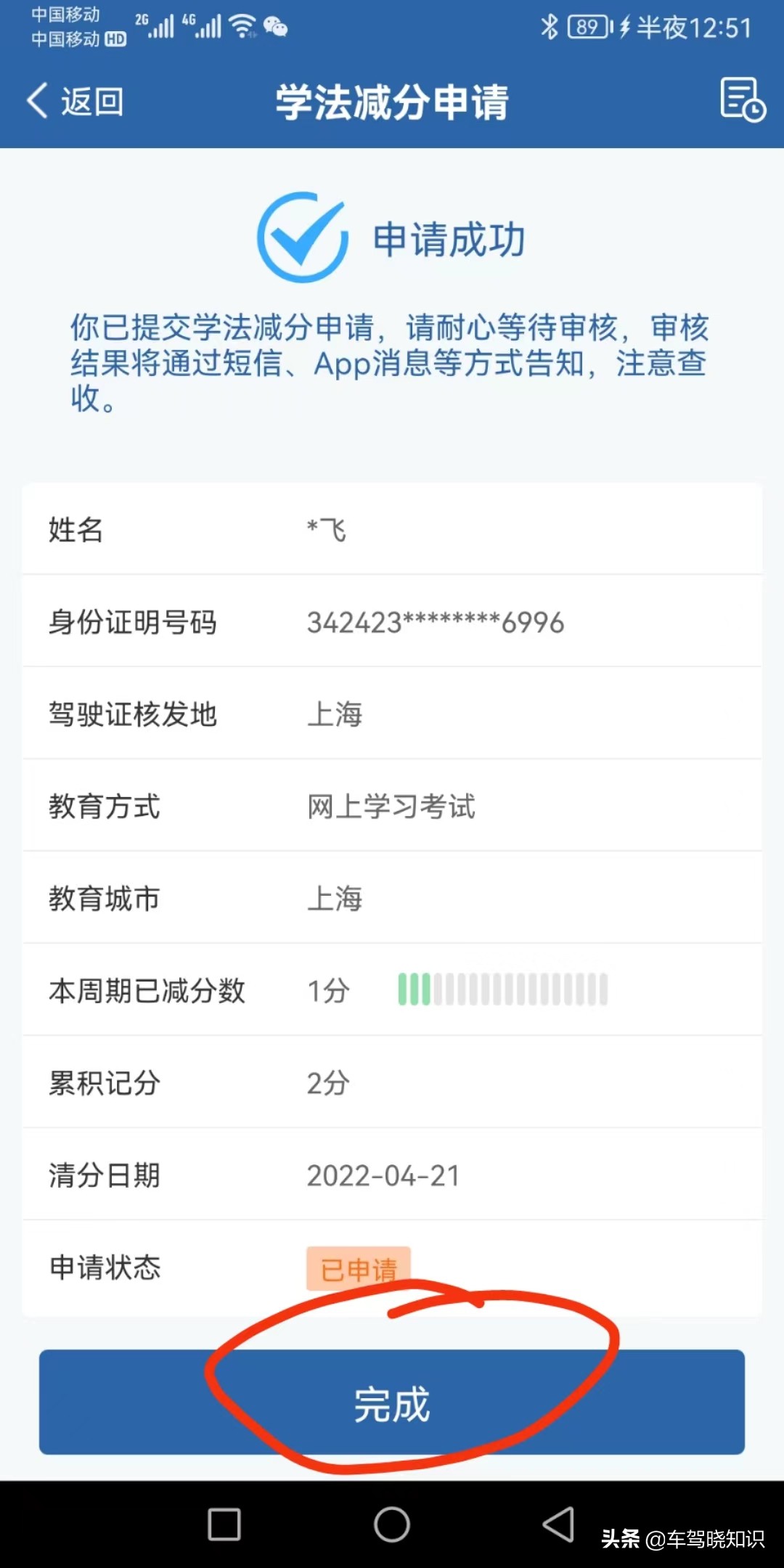
Task: Tap the 完成 button
Action: (x=392, y=1402)
